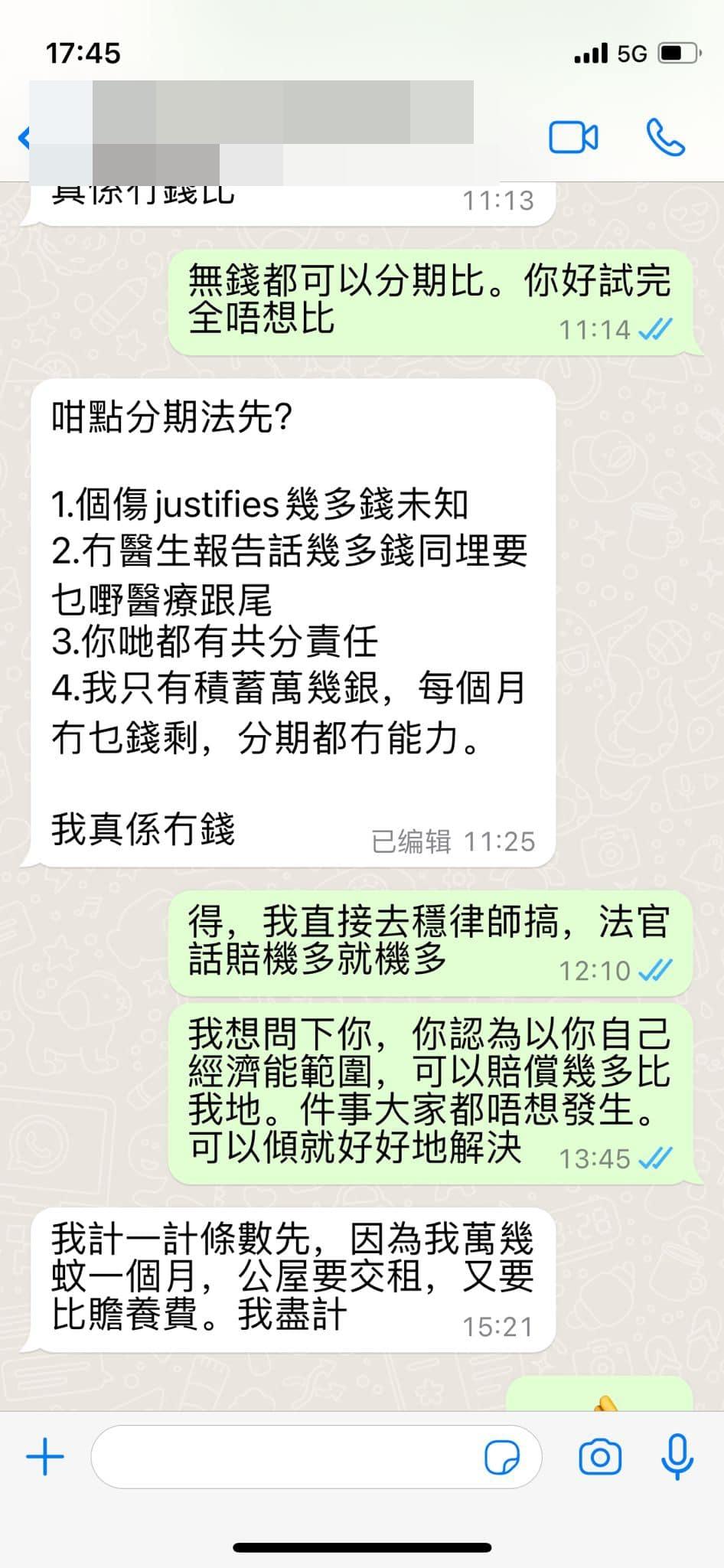724x1568 pixels.
Task: Start a video call
Action: pyautogui.click(x=573, y=139)
